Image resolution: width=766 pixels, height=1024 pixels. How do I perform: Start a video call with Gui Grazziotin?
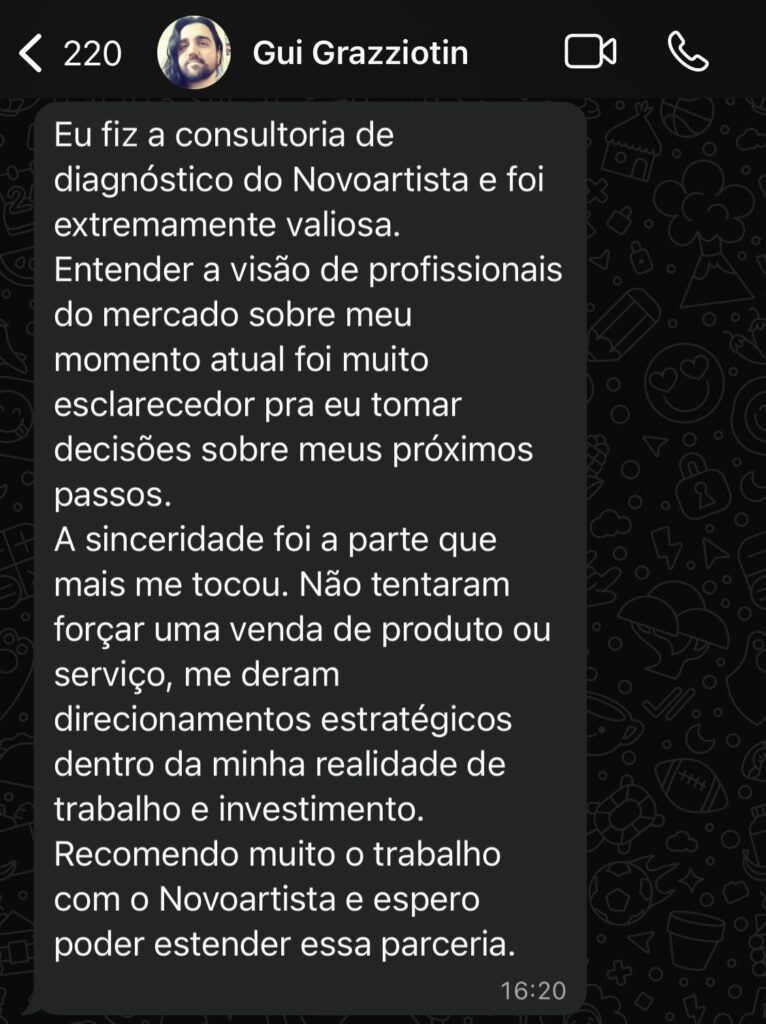click(590, 53)
